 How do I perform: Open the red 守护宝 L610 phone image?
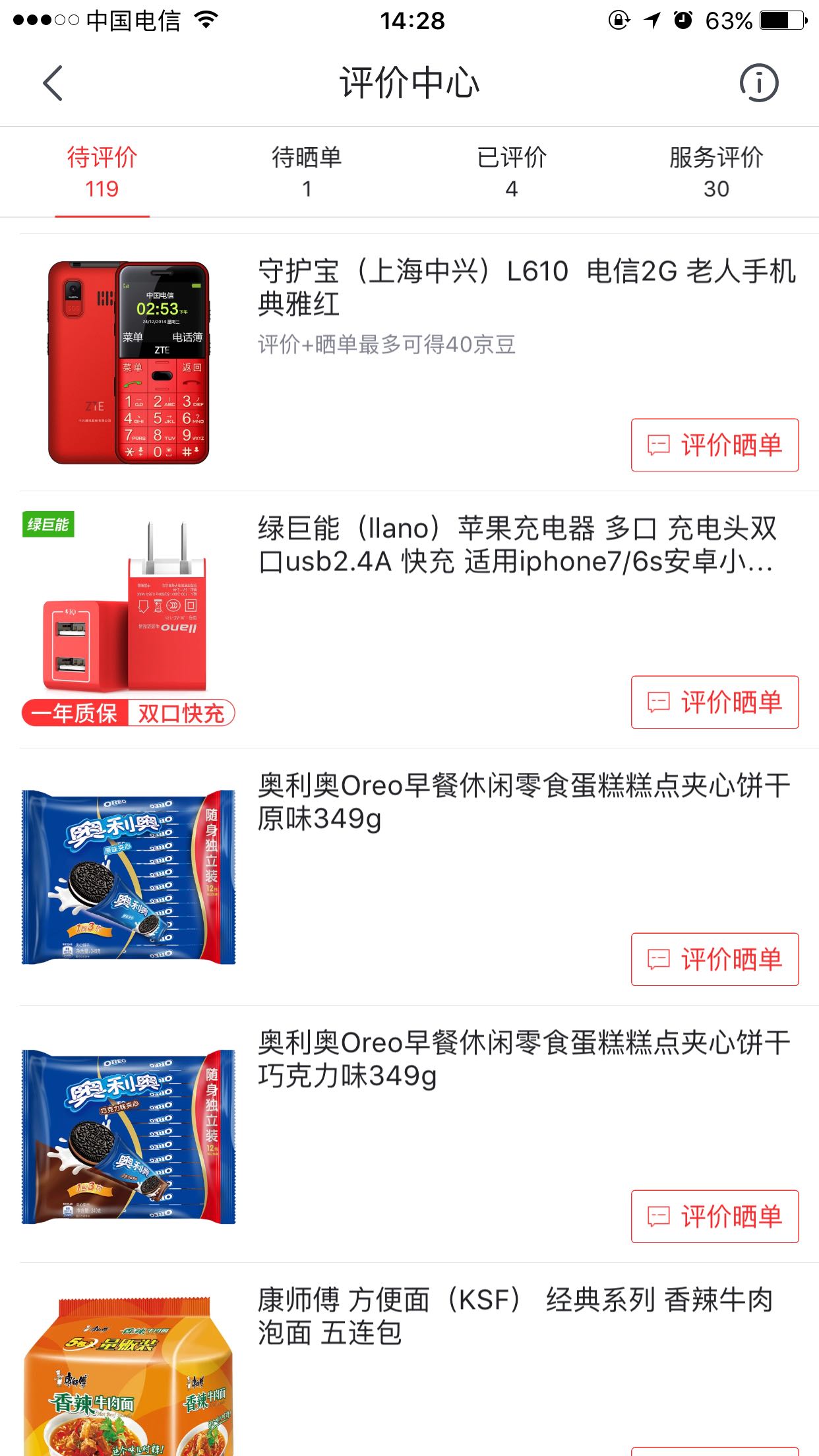click(x=129, y=363)
